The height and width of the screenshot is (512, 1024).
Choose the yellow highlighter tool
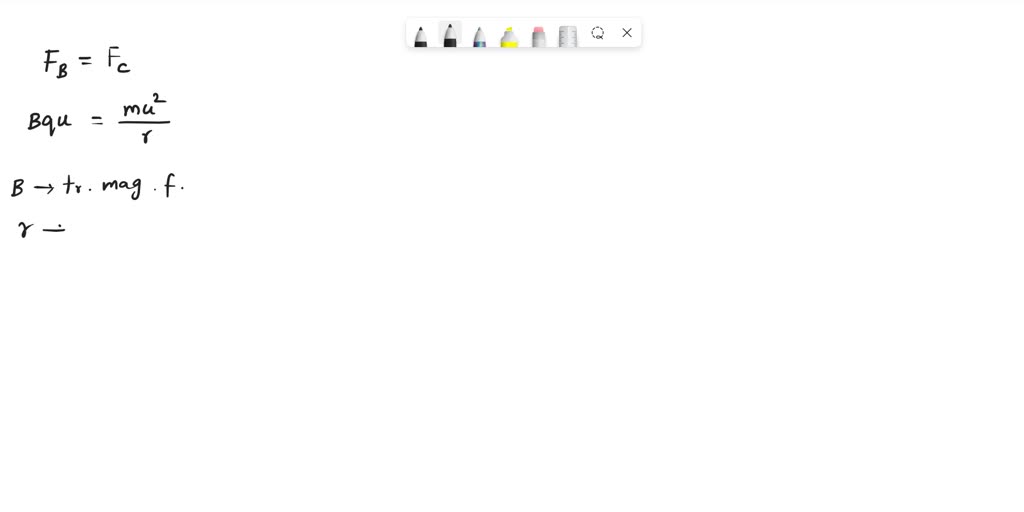(509, 36)
